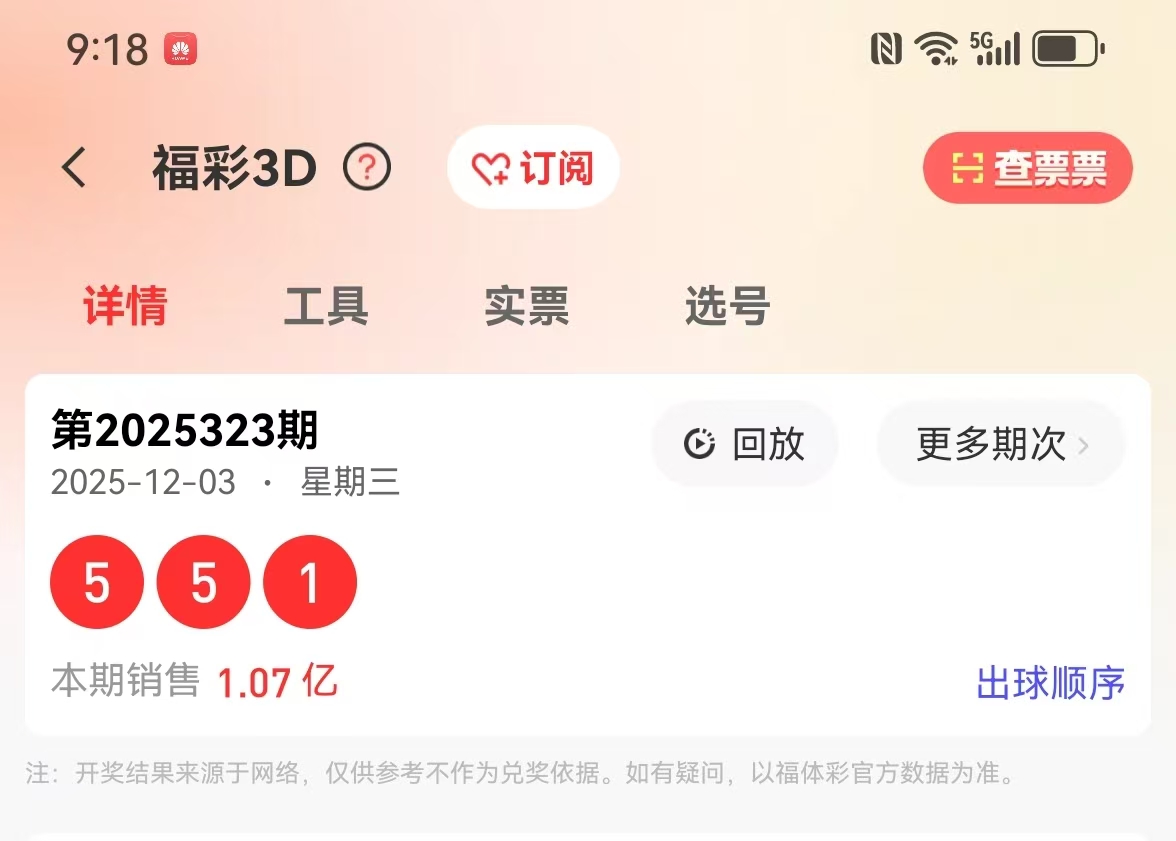The image size is (1176, 841).
Task: Open the 出球顺序 link
Action: click(1050, 684)
